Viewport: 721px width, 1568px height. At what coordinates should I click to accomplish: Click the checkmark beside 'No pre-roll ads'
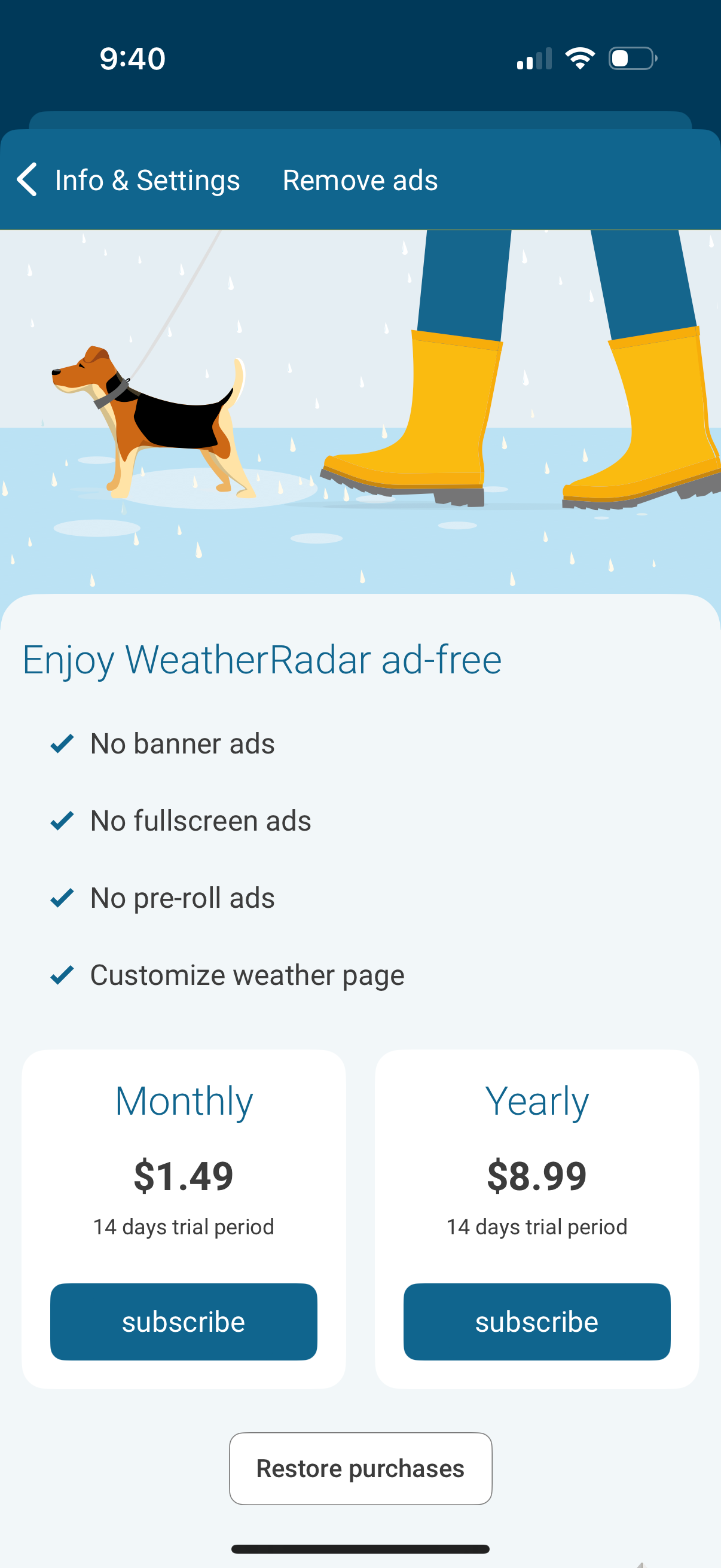pyautogui.click(x=61, y=897)
